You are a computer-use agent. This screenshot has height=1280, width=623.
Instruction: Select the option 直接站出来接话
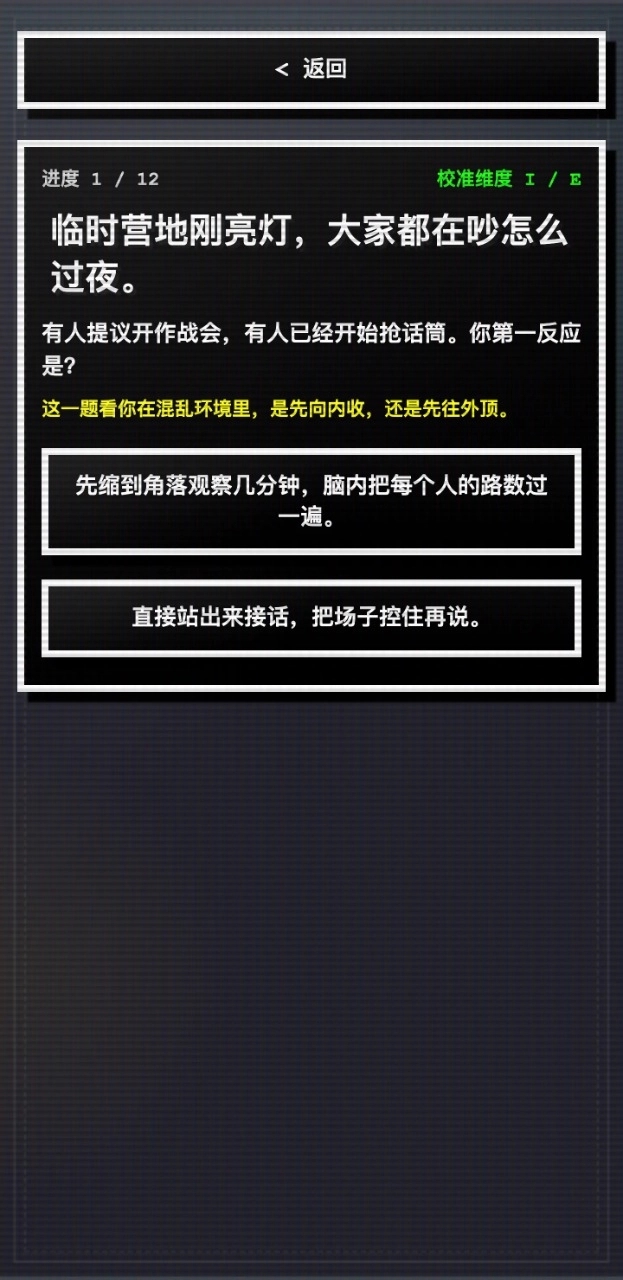click(311, 617)
